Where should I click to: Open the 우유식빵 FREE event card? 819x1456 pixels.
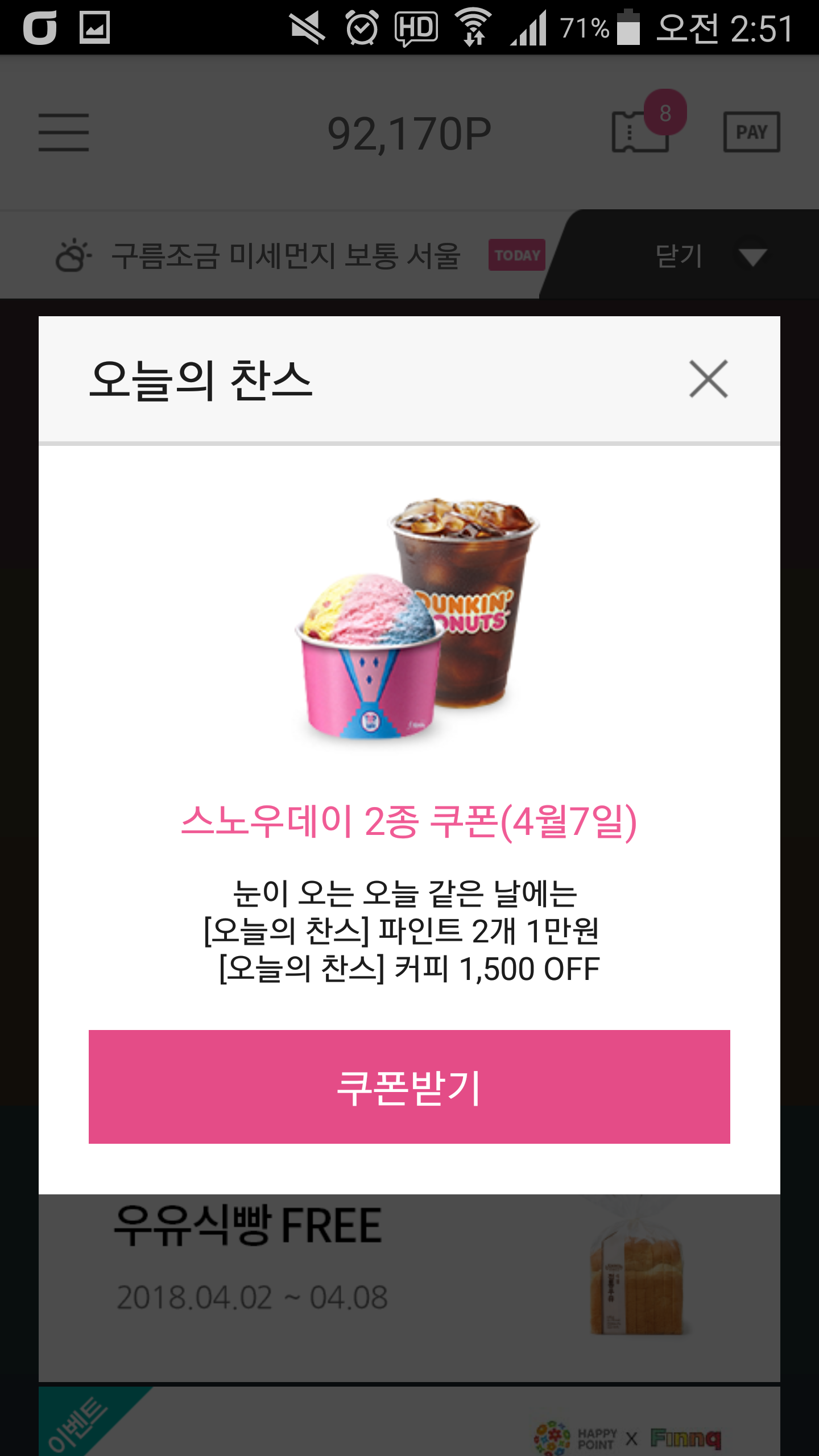click(409, 1288)
